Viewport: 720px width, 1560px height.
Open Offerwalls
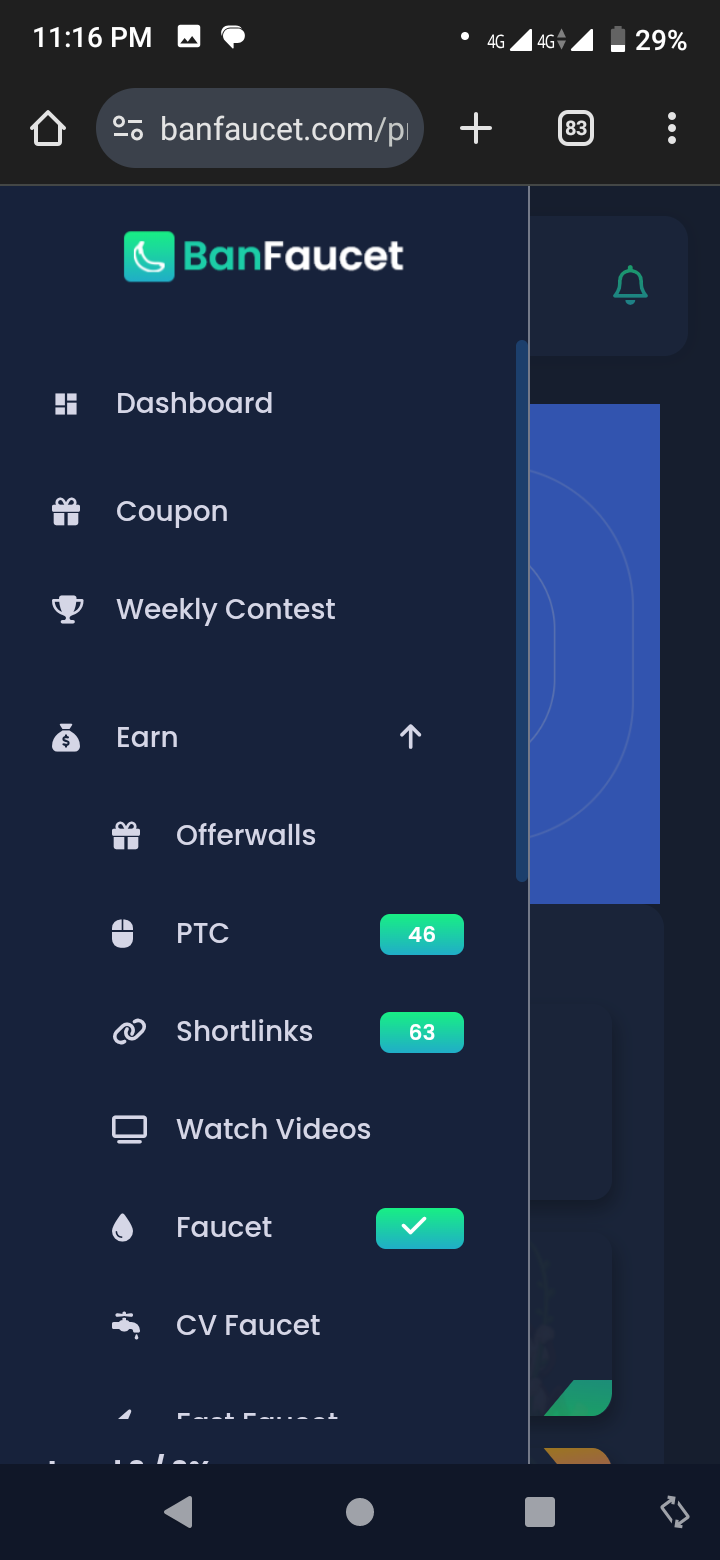point(245,836)
